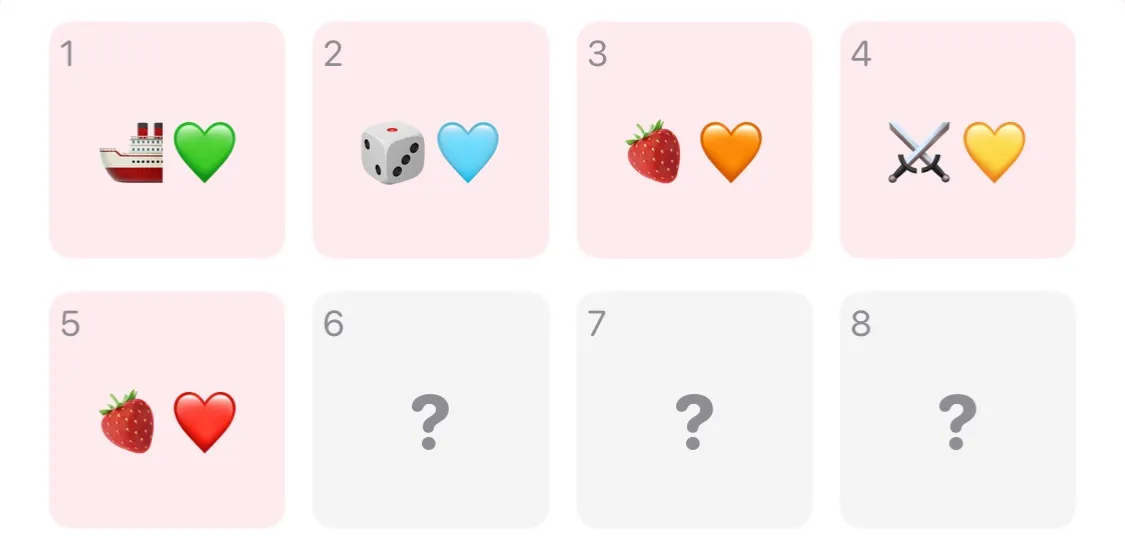The image size is (1125, 554).
Task: Reveal the locked card numbered 8
Action: (957, 410)
